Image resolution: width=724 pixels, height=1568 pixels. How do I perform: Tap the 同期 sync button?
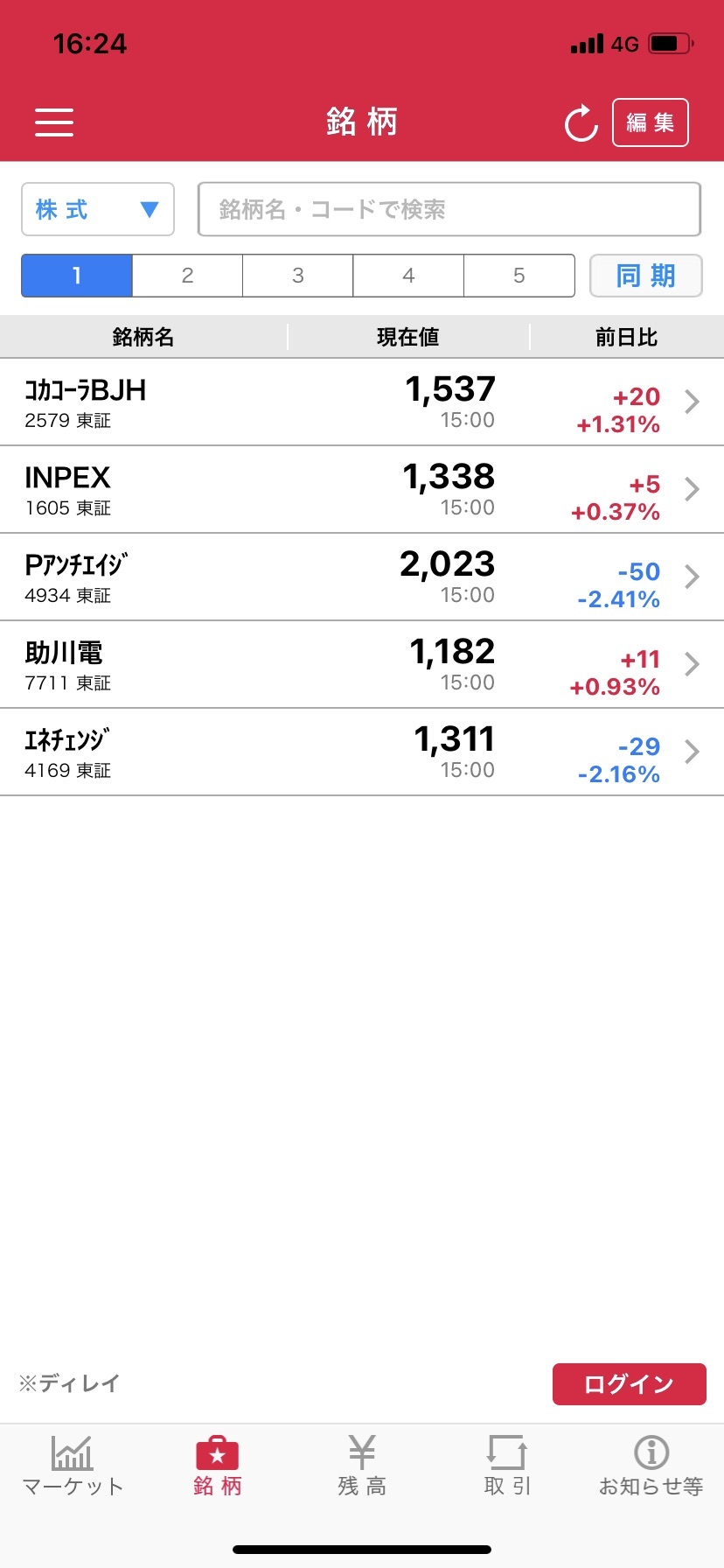click(x=646, y=276)
